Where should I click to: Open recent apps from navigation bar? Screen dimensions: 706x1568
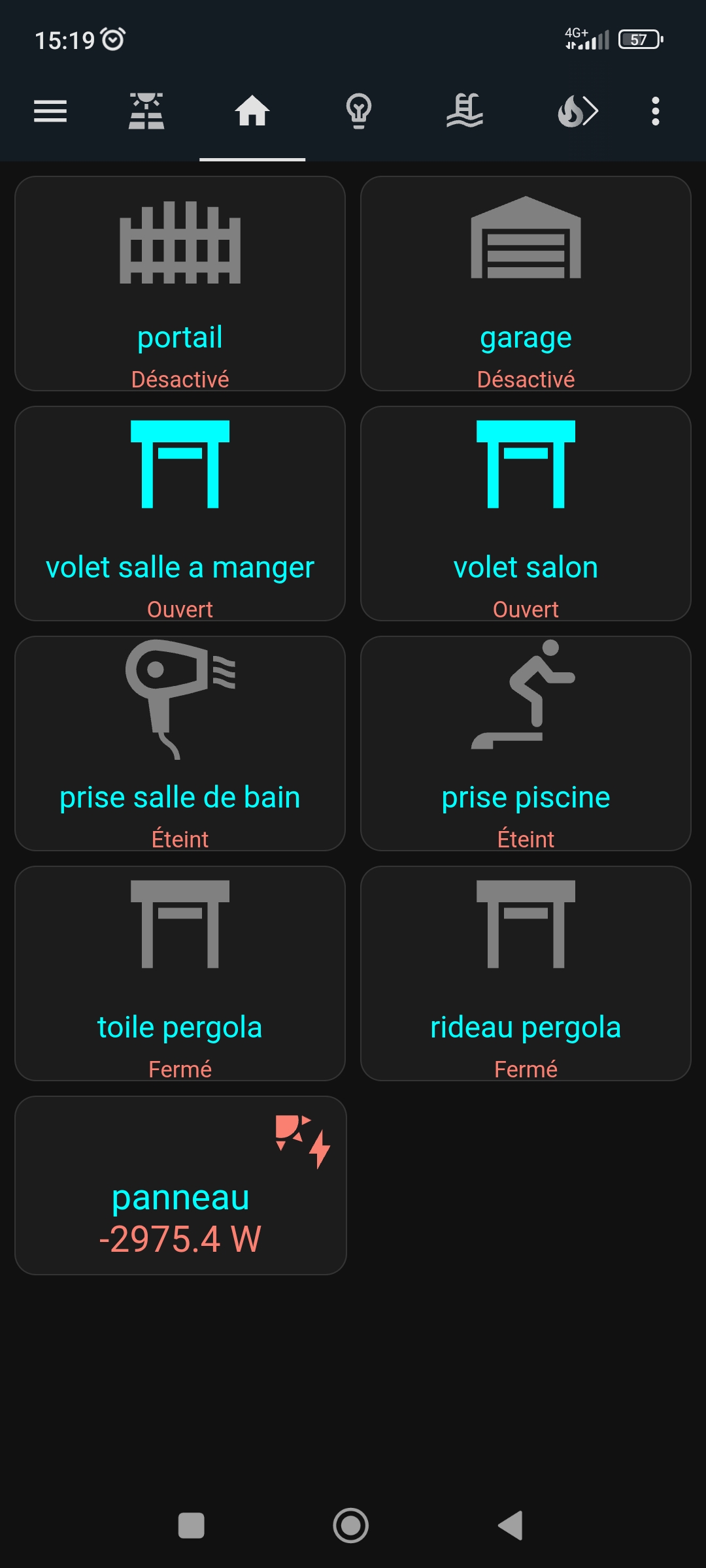click(192, 1526)
